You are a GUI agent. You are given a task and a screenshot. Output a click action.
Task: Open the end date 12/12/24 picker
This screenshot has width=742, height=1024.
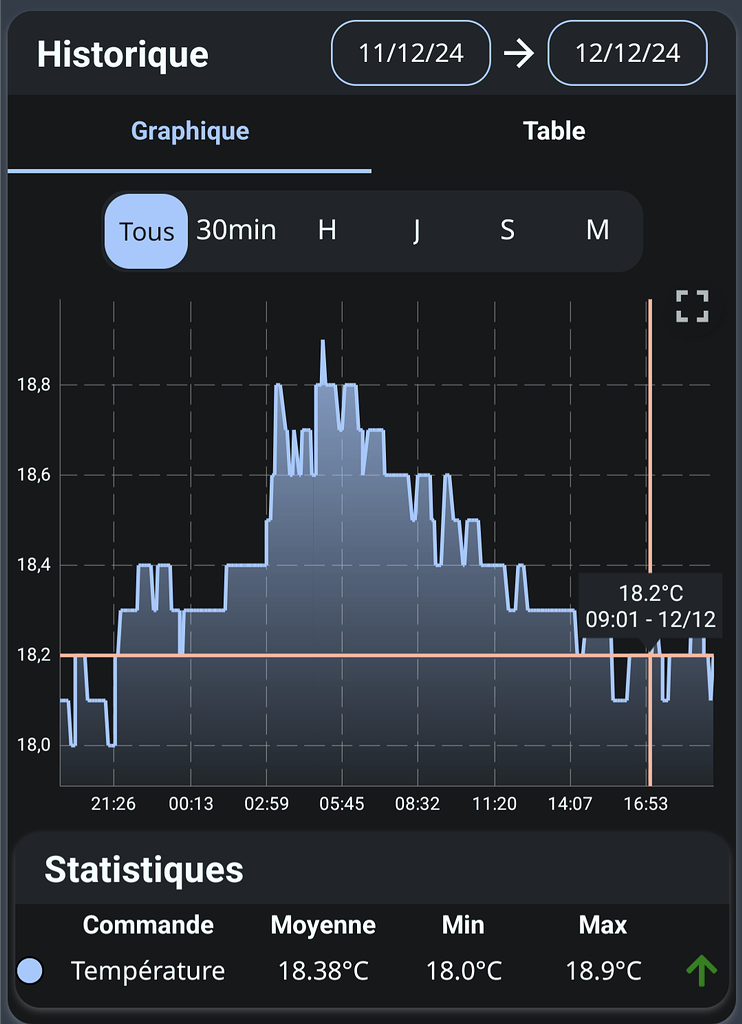pos(627,52)
